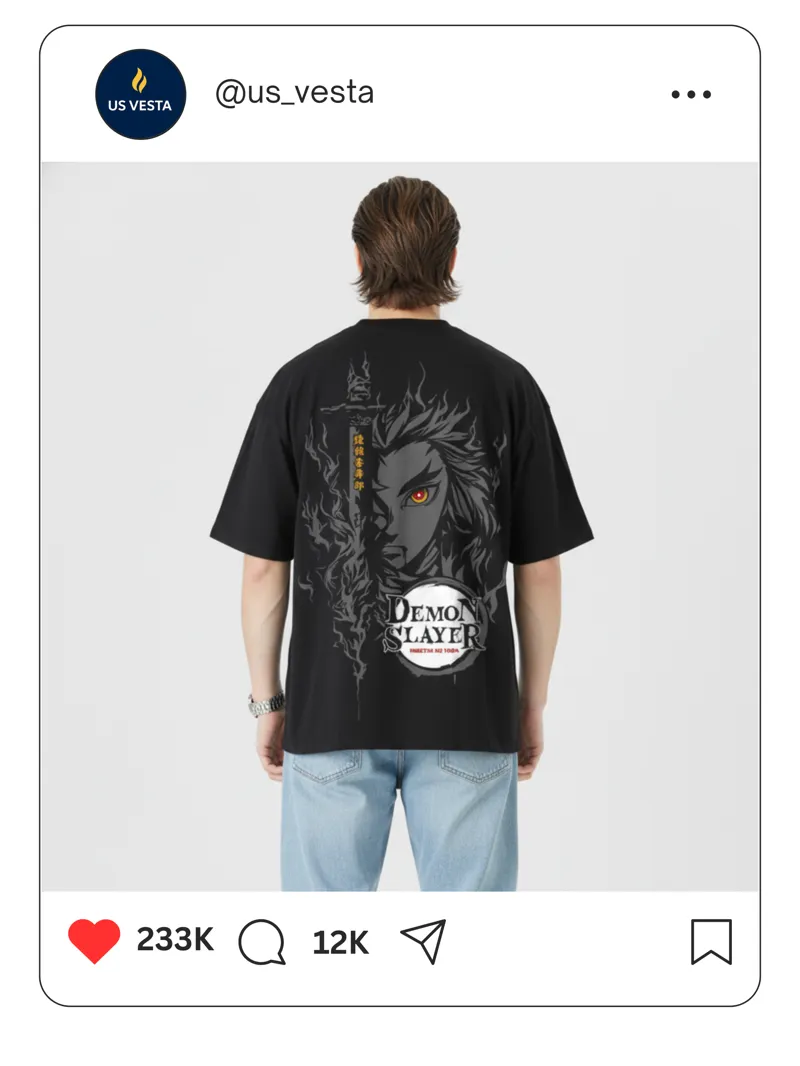The width and height of the screenshot is (800, 1066).
Task: Share the post via the paper plane icon
Action: click(x=422, y=938)
